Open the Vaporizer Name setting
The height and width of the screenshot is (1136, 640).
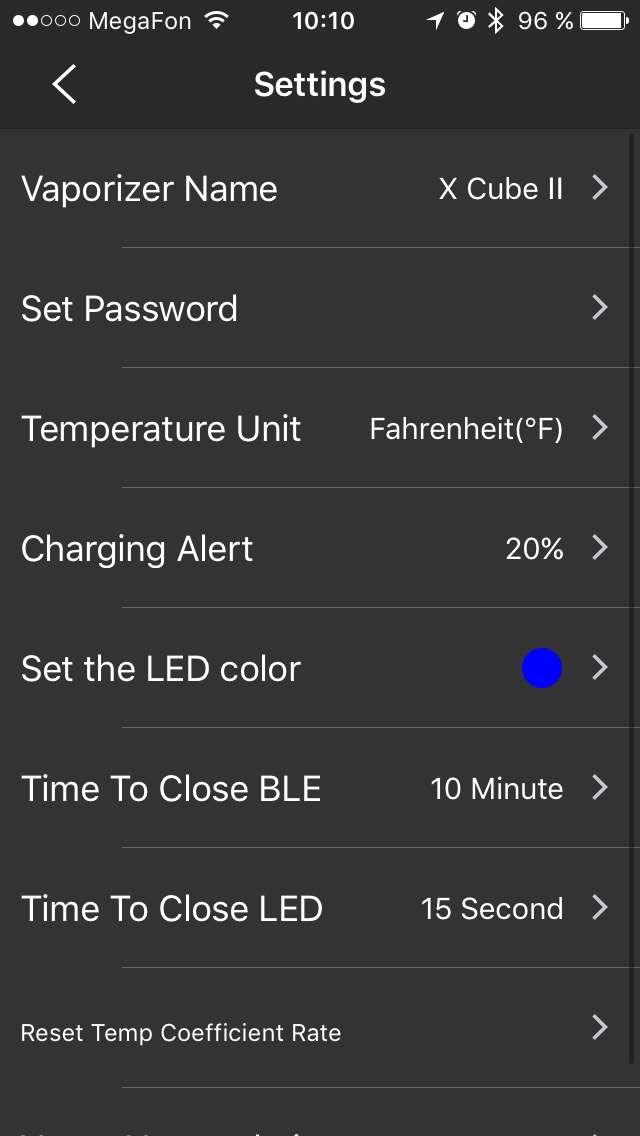[320, 188]
